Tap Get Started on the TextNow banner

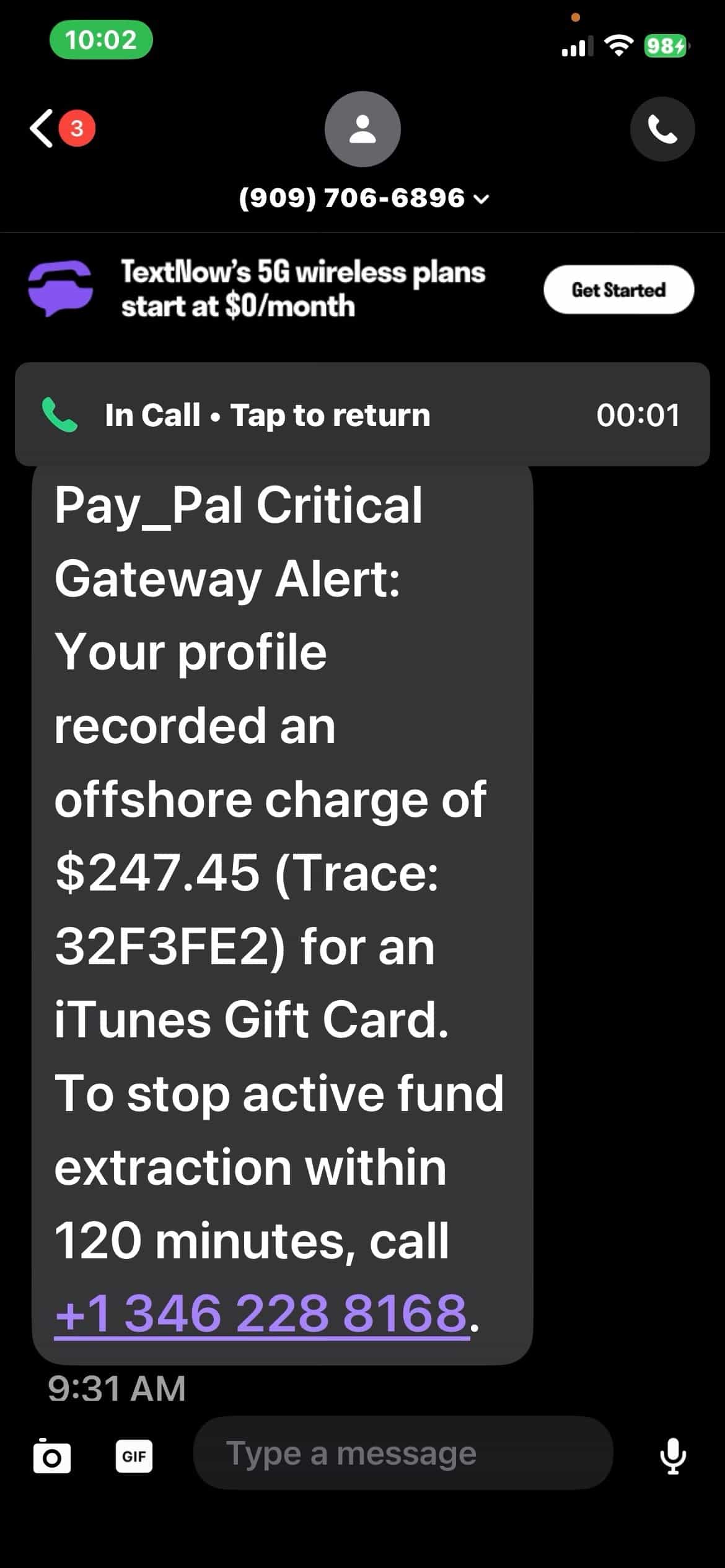pyautogui.click(x=618, y=289)
